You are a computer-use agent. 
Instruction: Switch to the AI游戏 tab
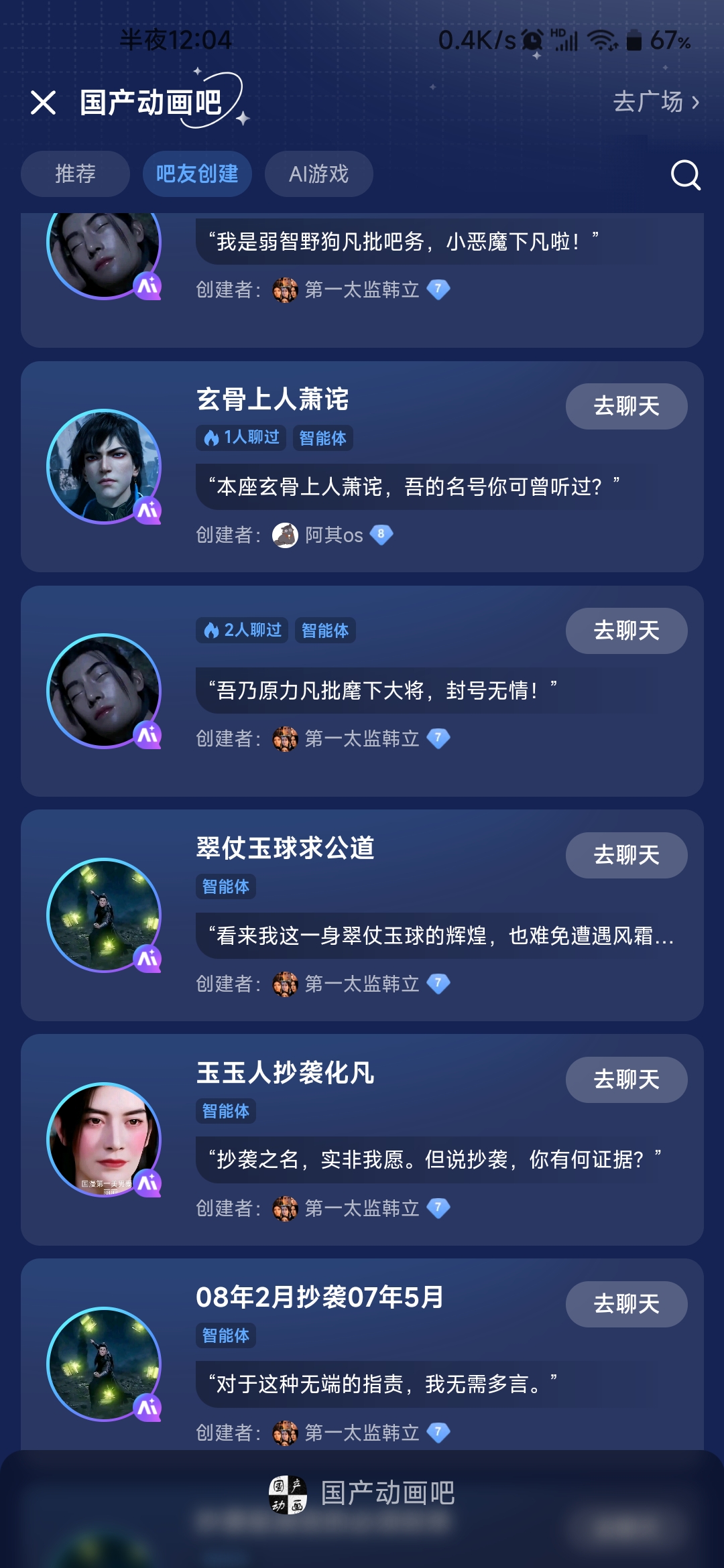click(x=318, y=174)
